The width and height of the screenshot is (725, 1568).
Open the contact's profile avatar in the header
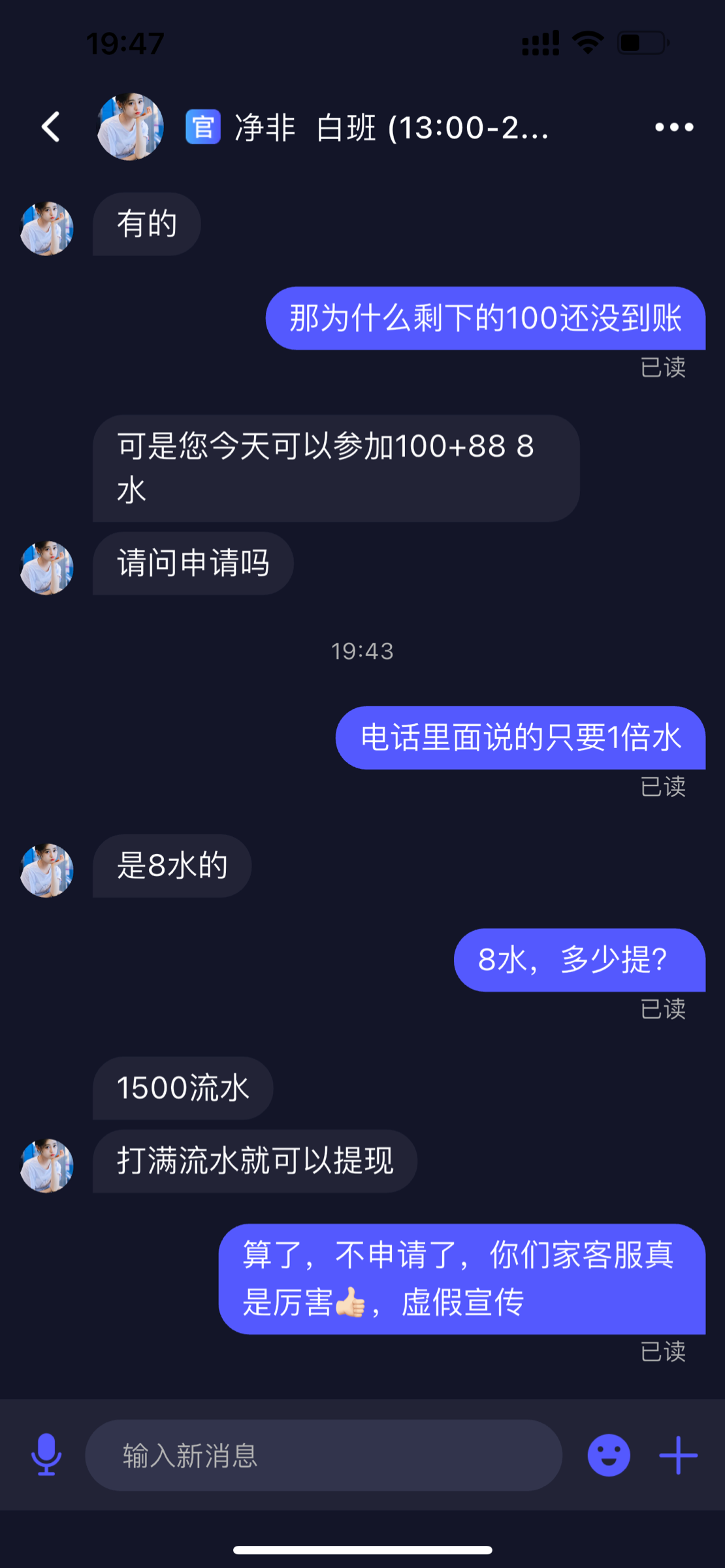coord(129,127)
